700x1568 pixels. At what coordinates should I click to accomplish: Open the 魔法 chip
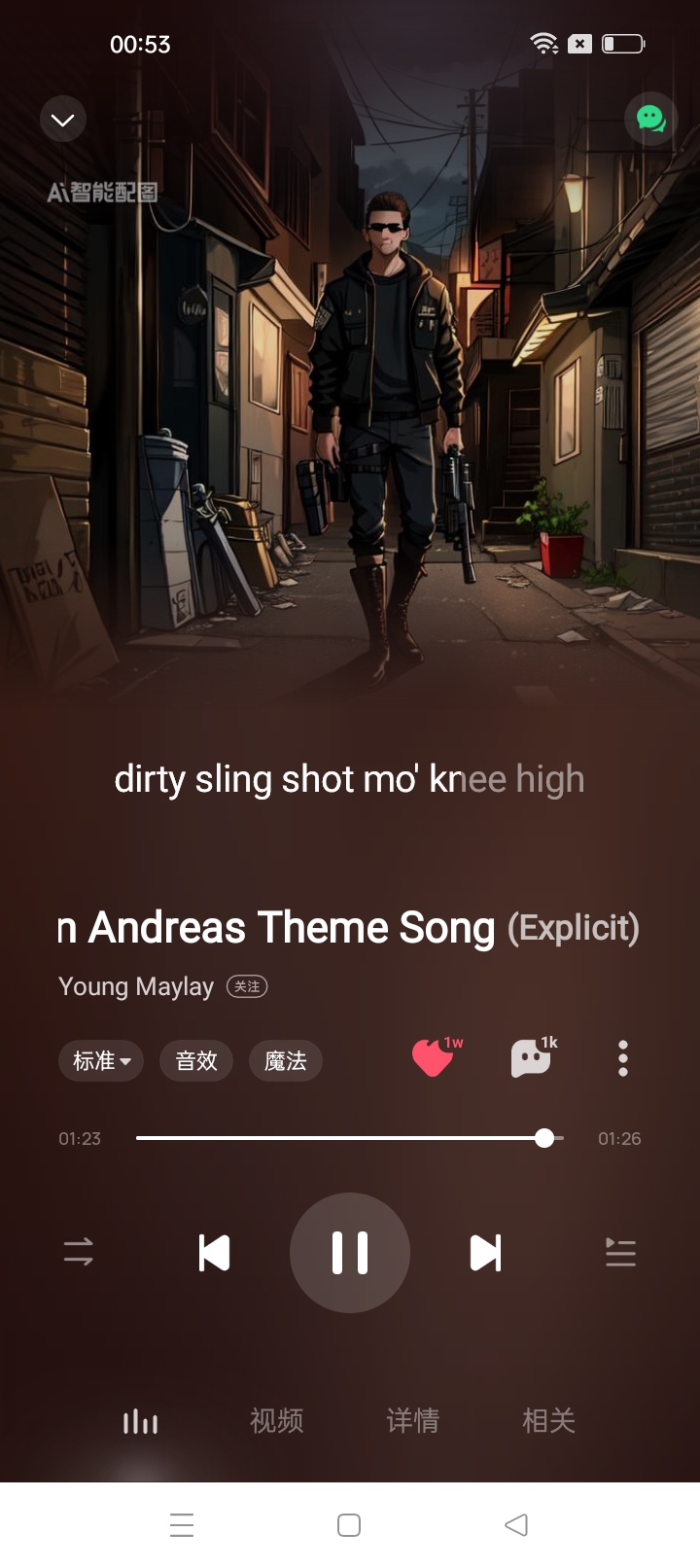pos(286,1060)
